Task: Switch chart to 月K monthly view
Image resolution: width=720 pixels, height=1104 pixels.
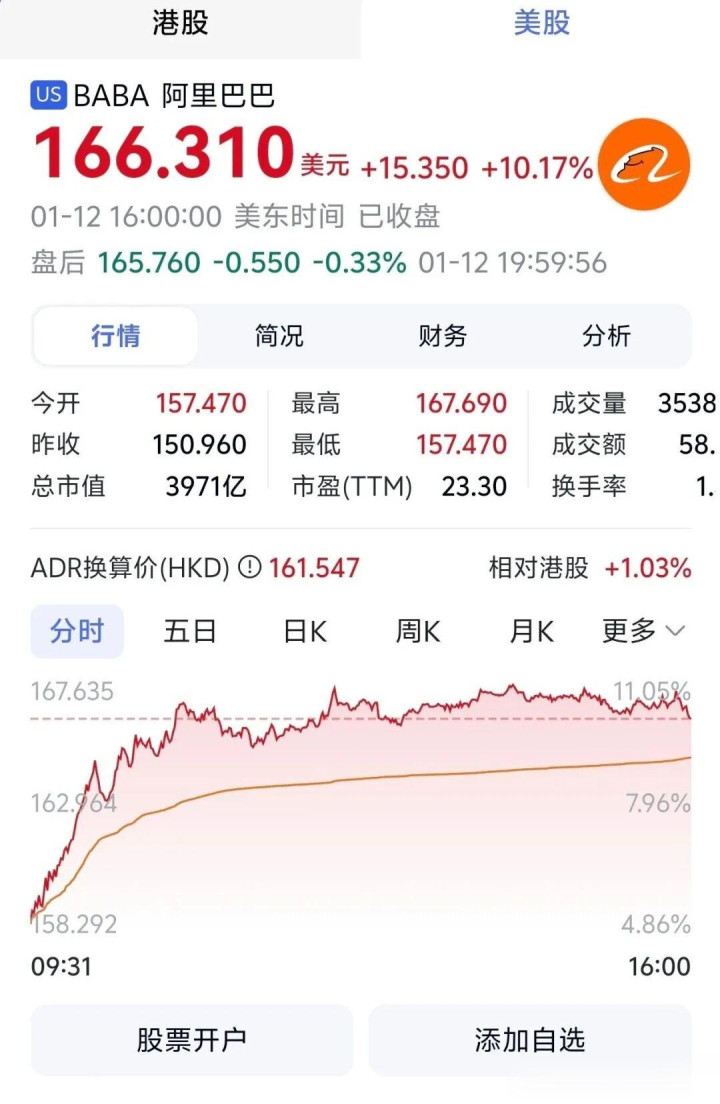Action: pyautogui.click(x=531, y=631)
